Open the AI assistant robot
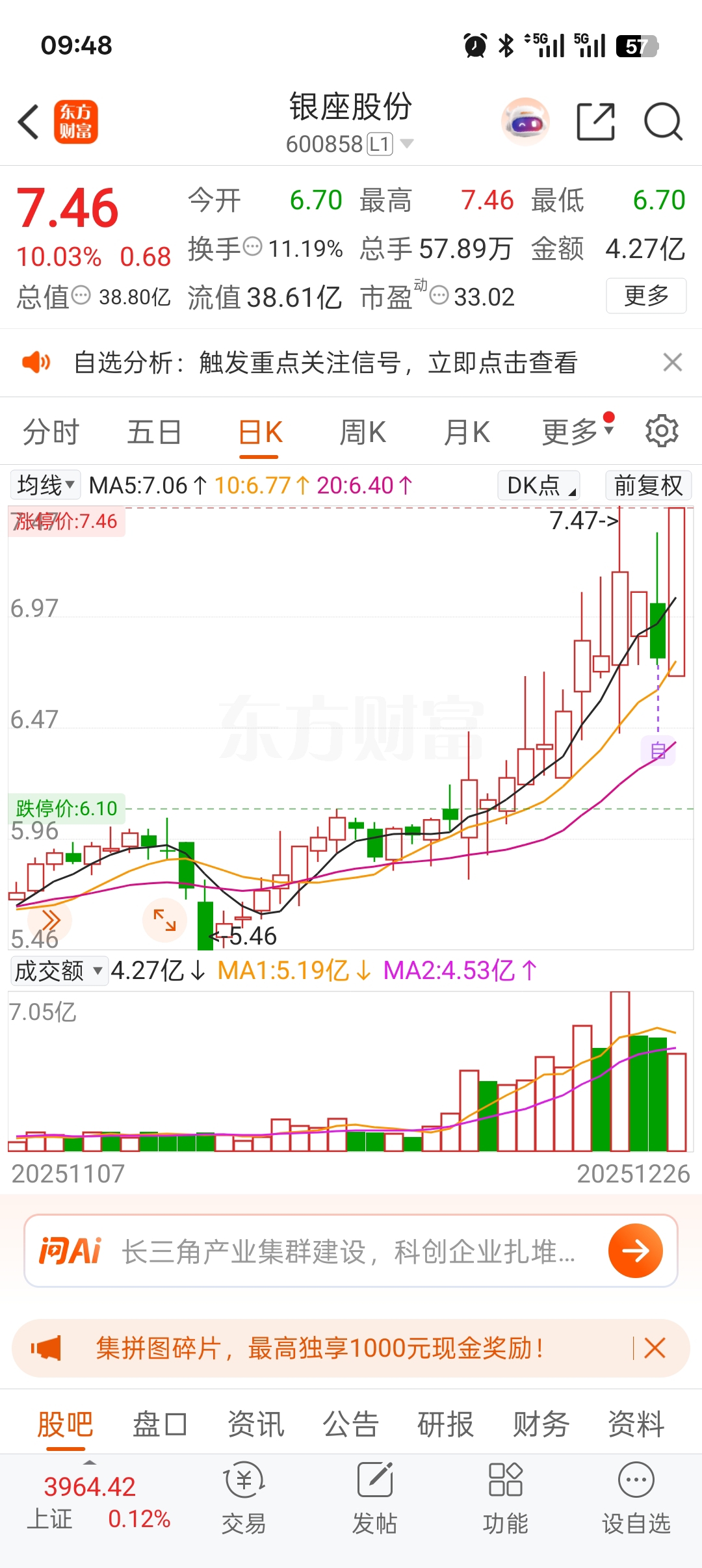The width and height of the screenshot is (702, 1568). pos(525,122)
